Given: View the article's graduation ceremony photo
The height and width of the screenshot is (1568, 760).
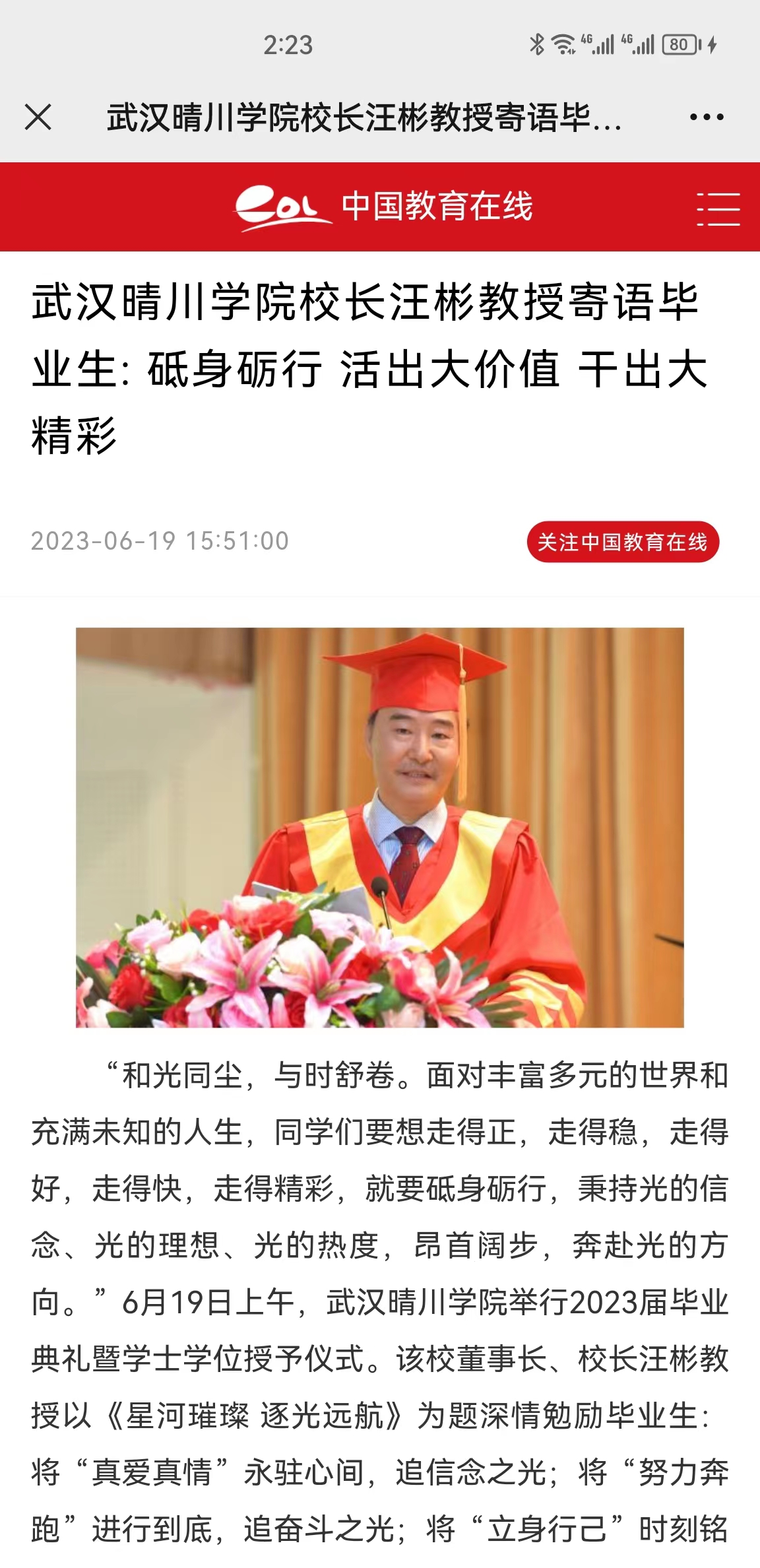Looking at the screenshot, I should (380, 827).
